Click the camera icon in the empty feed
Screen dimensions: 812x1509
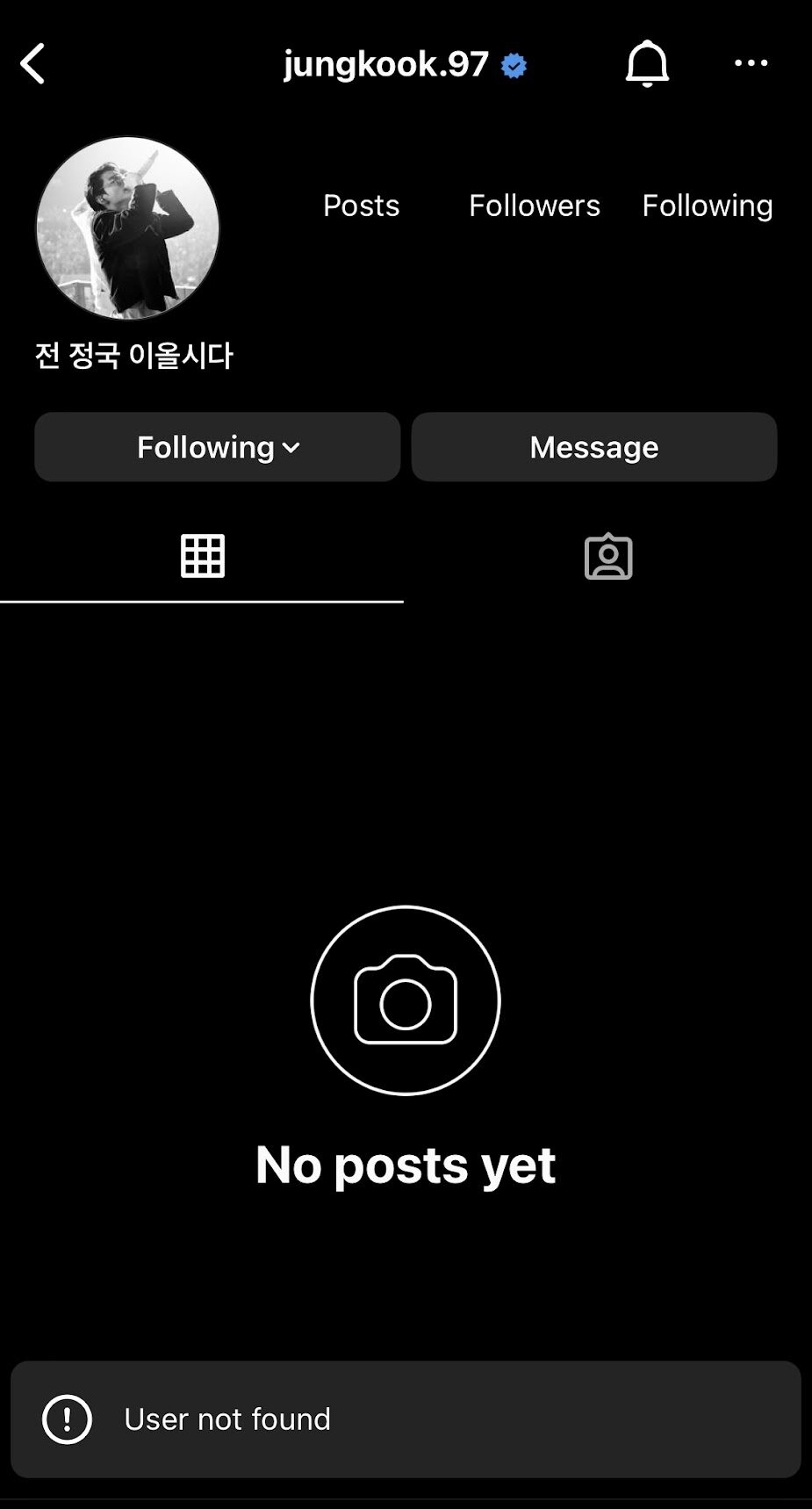(x=405, y=1000)
